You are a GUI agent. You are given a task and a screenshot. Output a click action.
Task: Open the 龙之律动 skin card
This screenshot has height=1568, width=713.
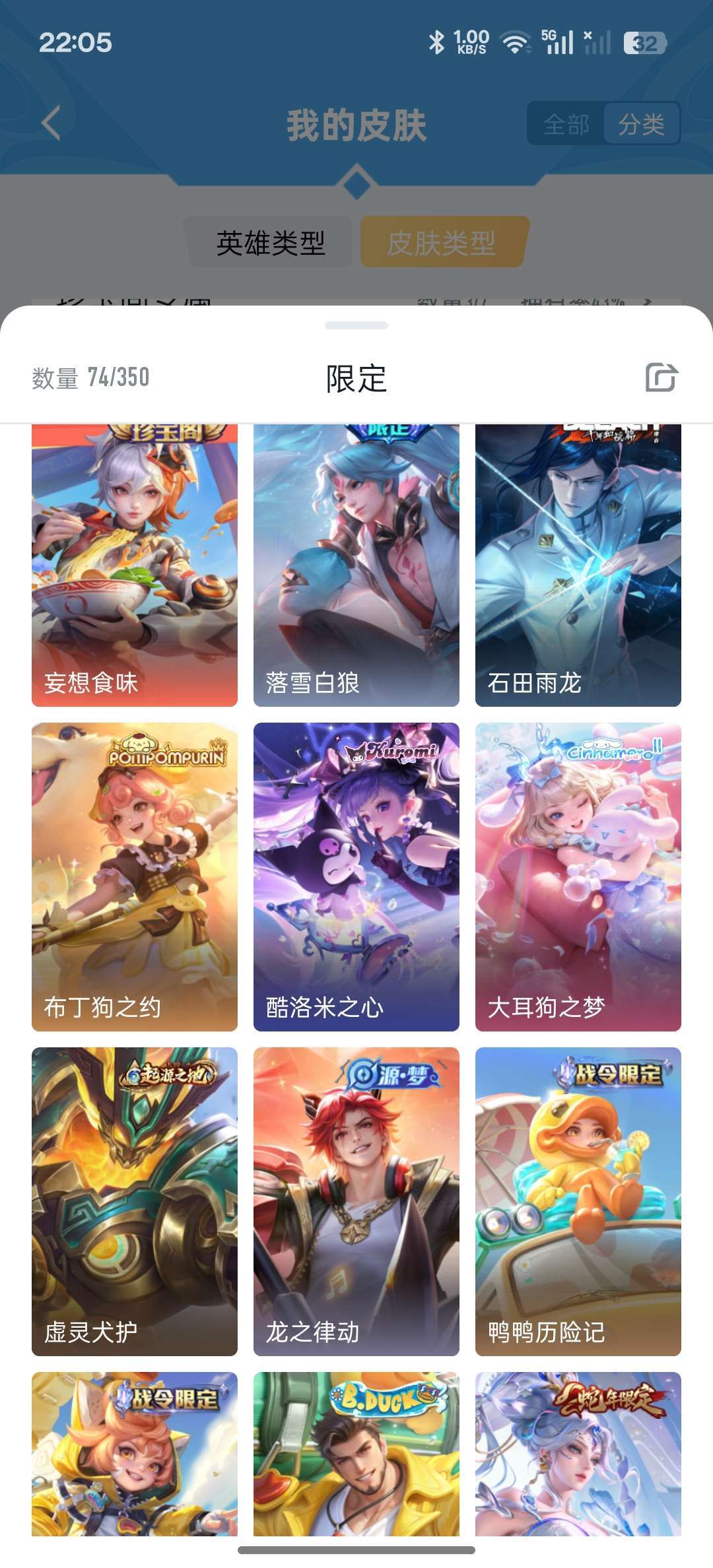356,1202
